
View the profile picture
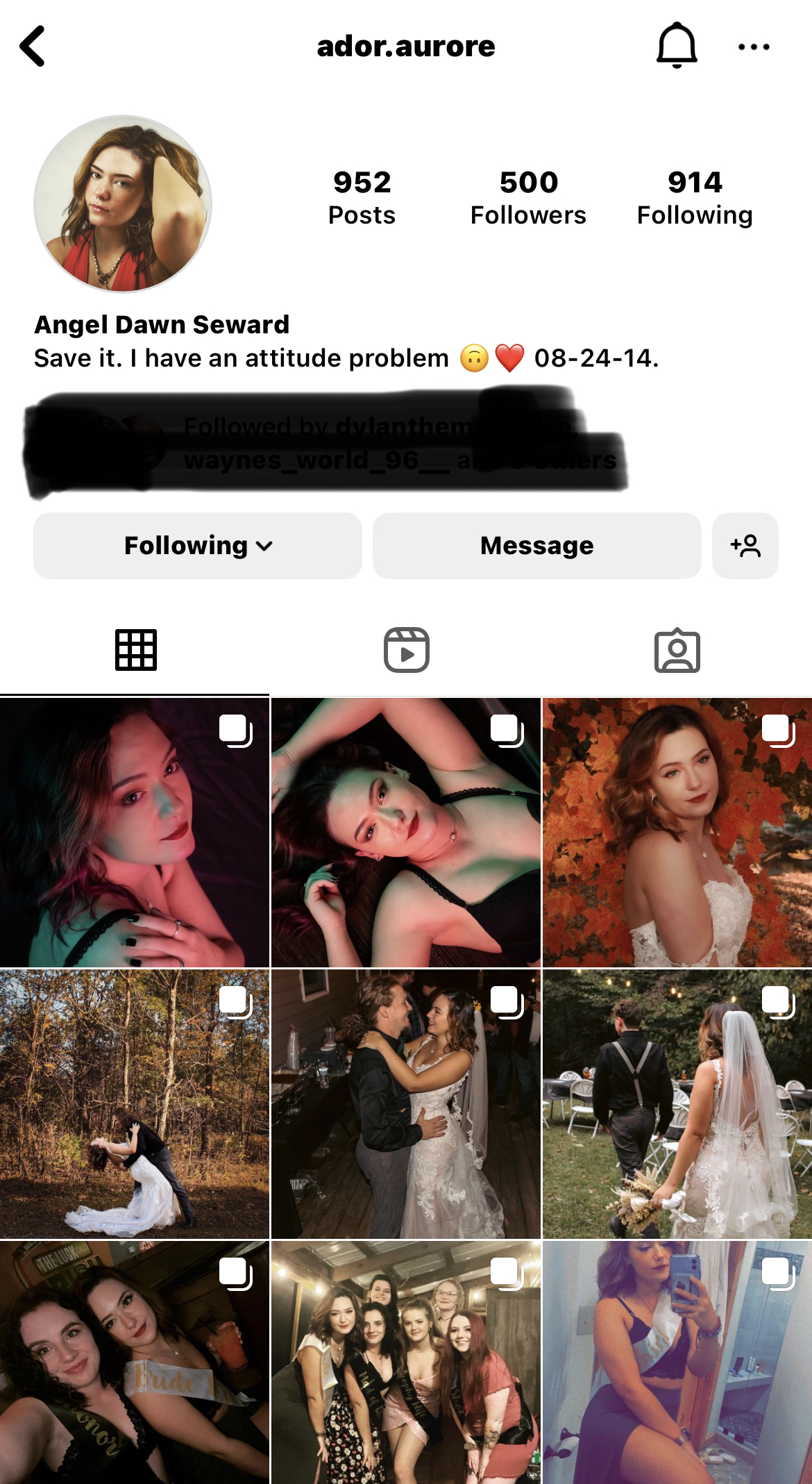tap(123, 203)
